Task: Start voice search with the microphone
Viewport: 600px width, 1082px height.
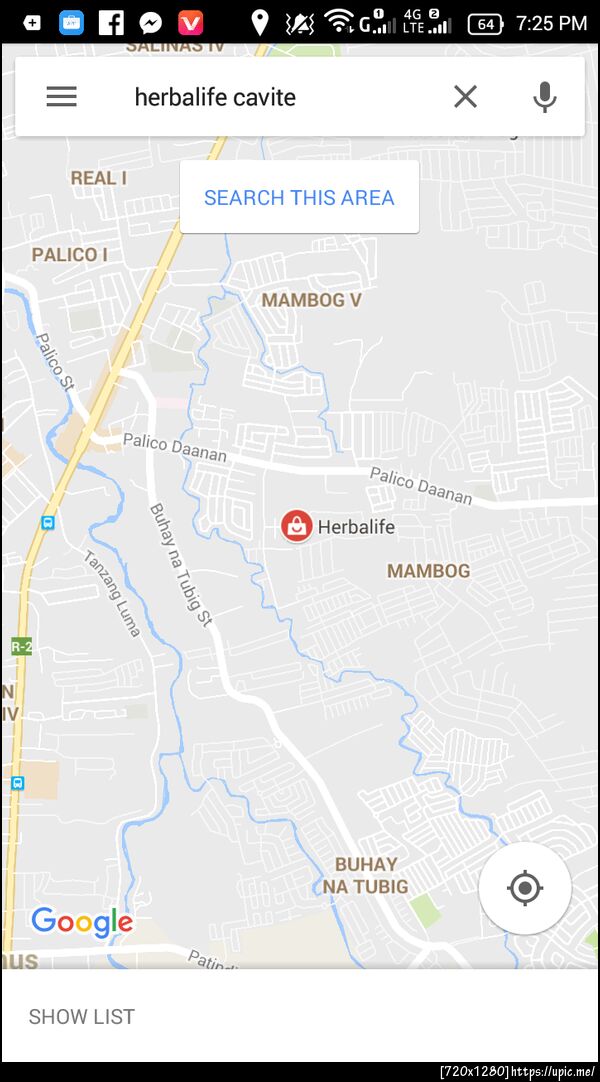Action: click(544, 97)
